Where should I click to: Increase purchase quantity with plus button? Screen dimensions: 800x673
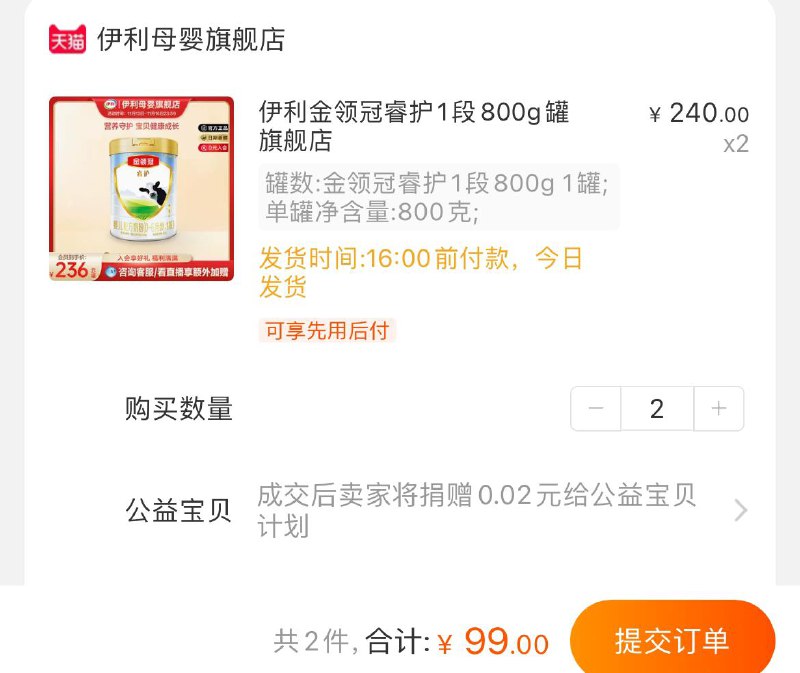pos(718,408)
